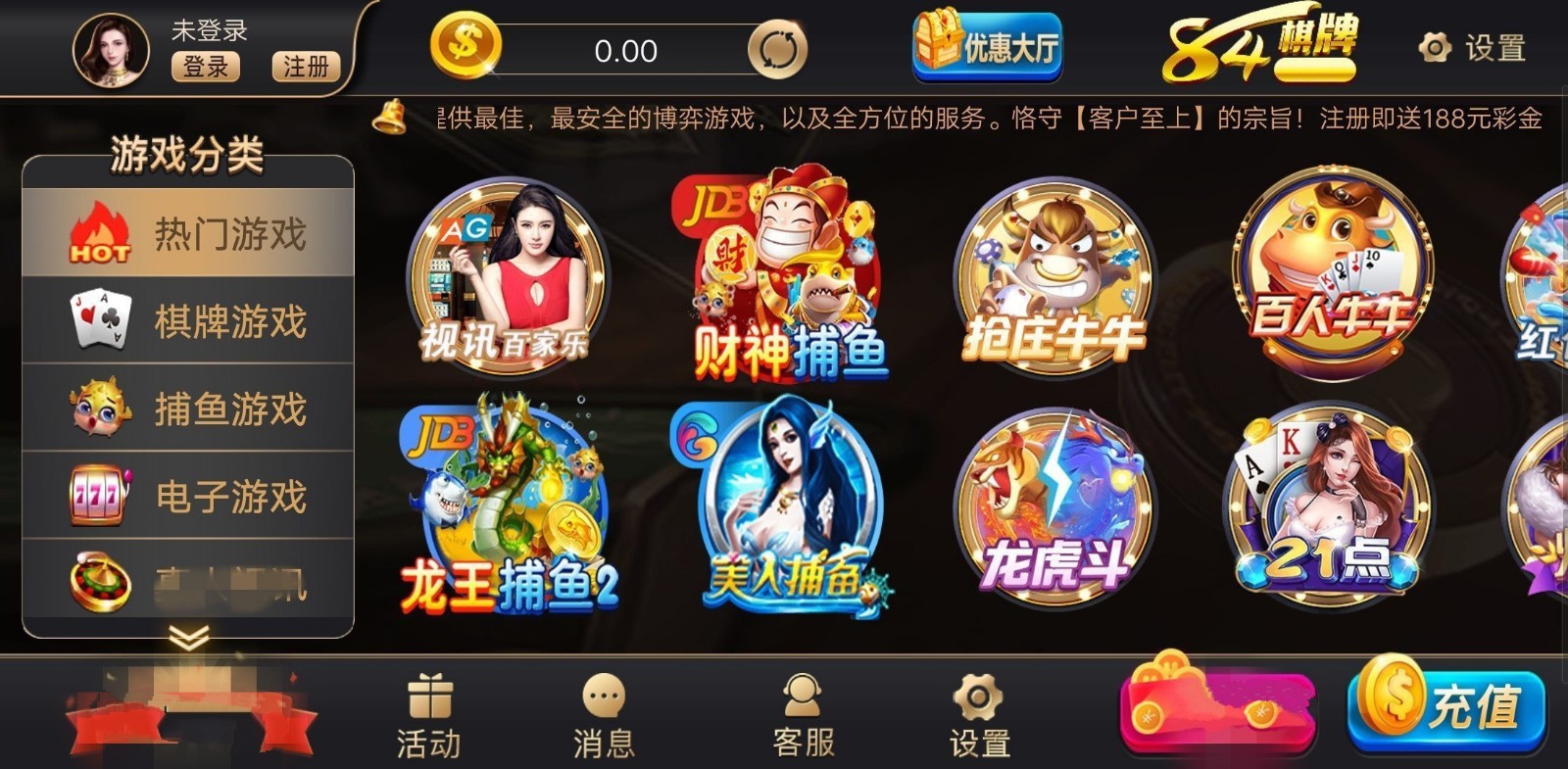Screen dimensions: 1568x769
Task: Switch to 电子游戏 category
Action: (x=188, y=496)
